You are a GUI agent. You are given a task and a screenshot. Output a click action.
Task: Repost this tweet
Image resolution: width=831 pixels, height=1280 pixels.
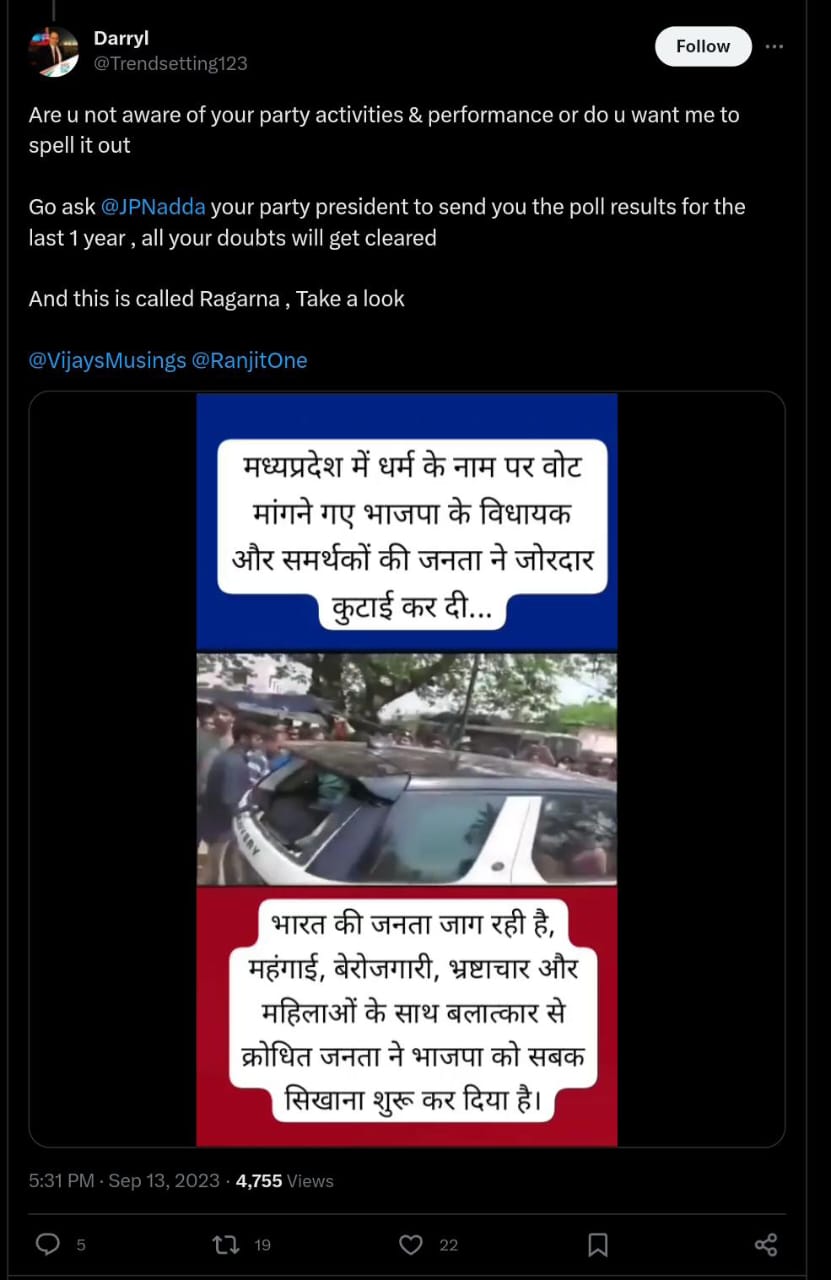227,1244
